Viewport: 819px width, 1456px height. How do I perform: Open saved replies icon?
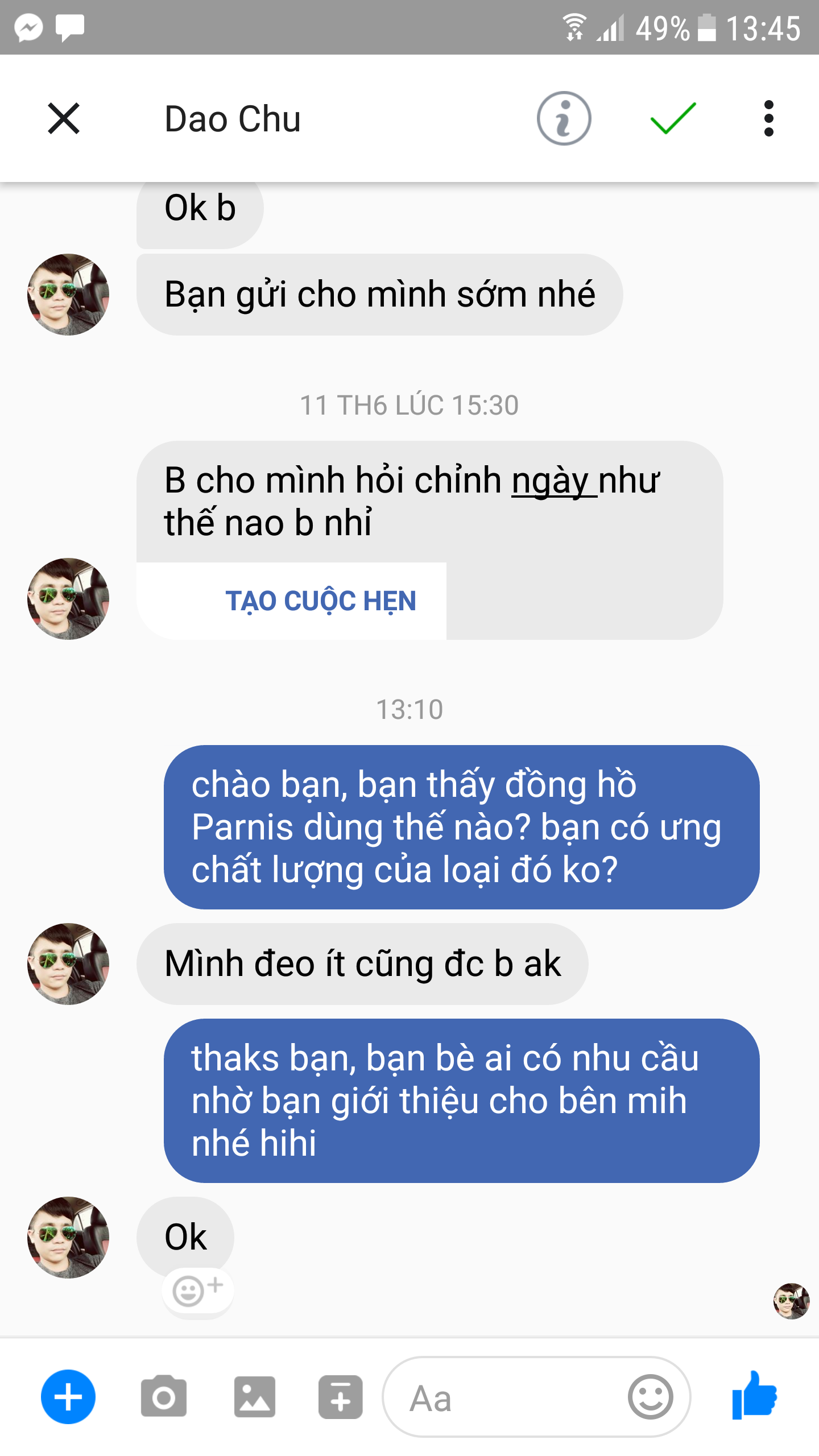coord(340,1397)
